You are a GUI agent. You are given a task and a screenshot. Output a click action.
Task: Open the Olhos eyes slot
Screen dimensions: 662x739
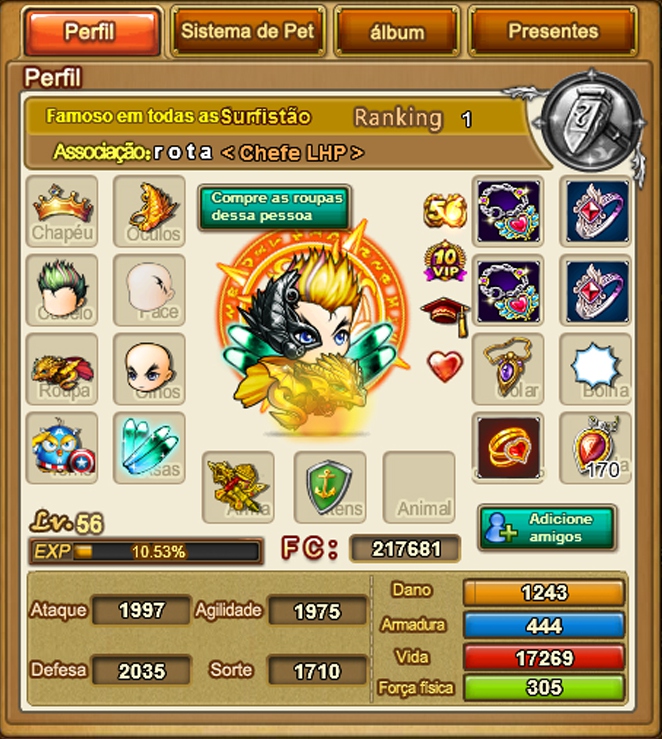(149, 369)
